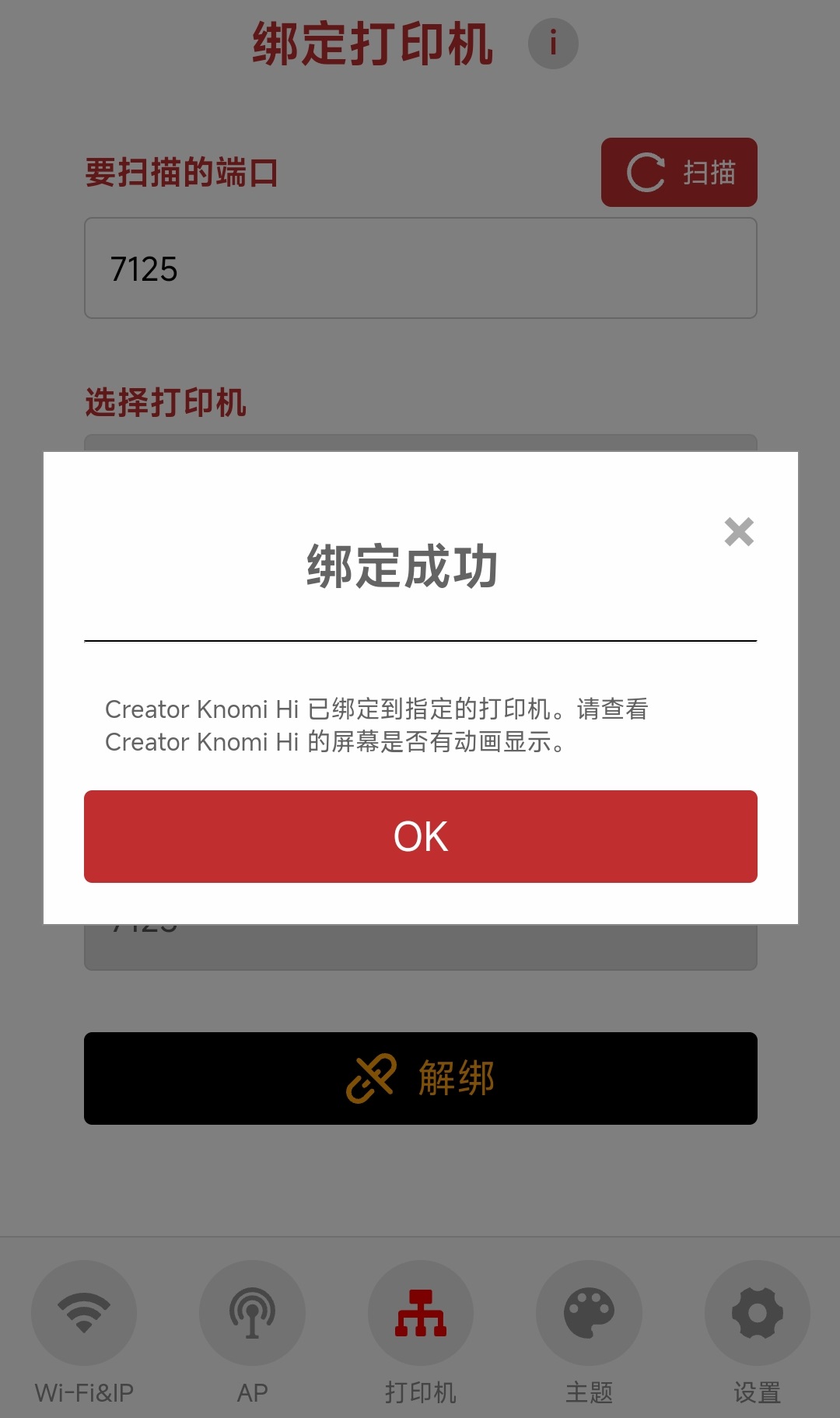Tap the 扫描 scan button
Viewport: 840px width, 1418px height.
[679, 172]
